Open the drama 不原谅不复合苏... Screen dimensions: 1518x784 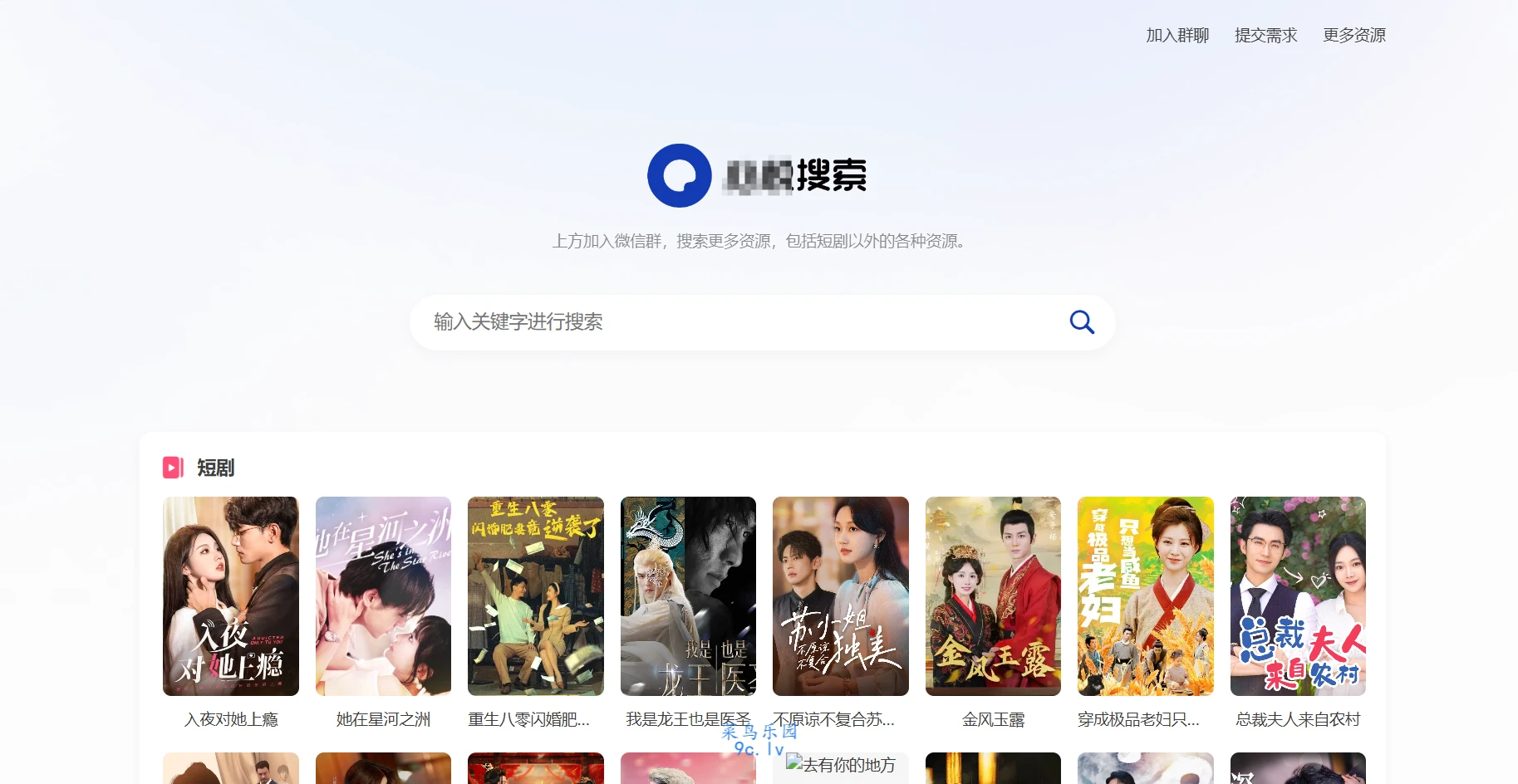click(x=841, y=596)
